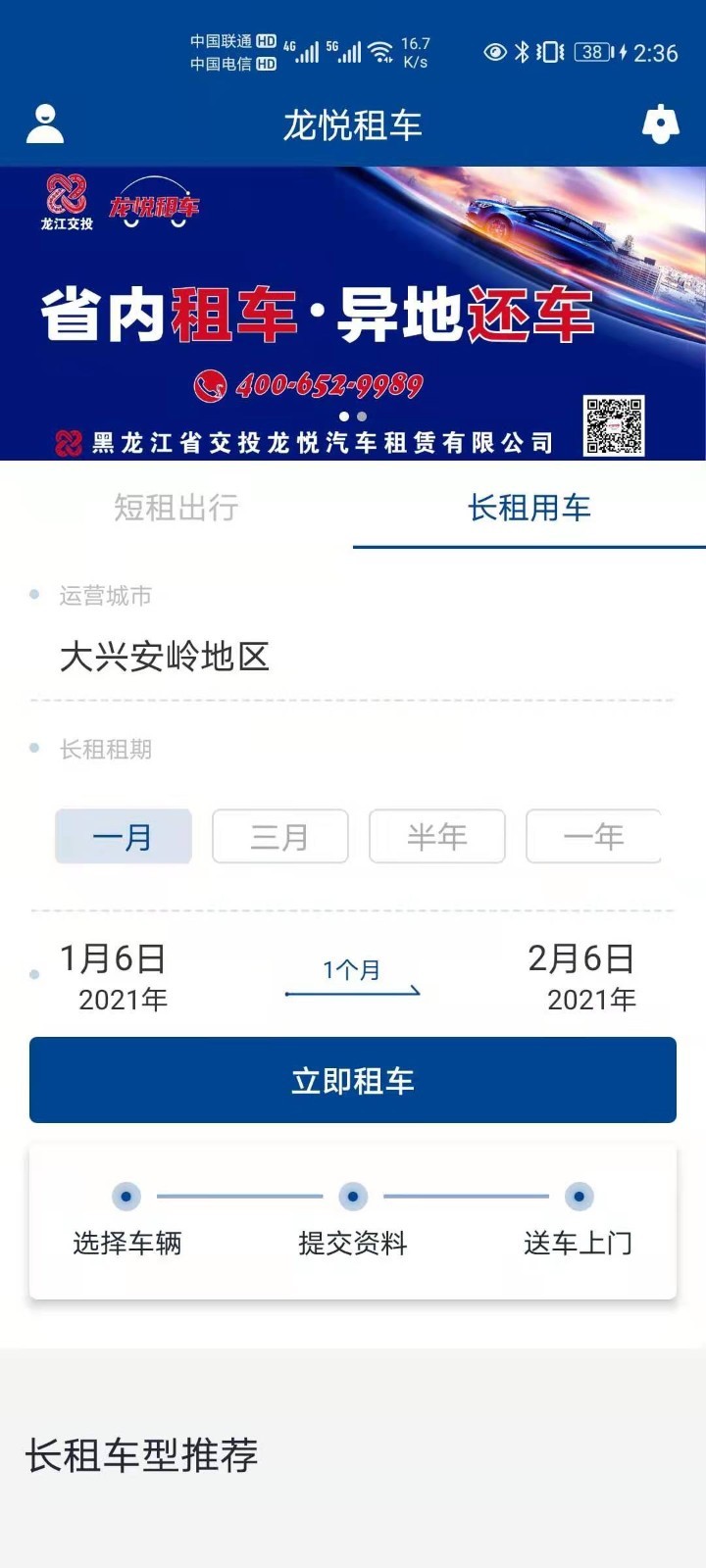Open the notifications bell
This screenshot has height=1568, width=706.
coord(660,124)
